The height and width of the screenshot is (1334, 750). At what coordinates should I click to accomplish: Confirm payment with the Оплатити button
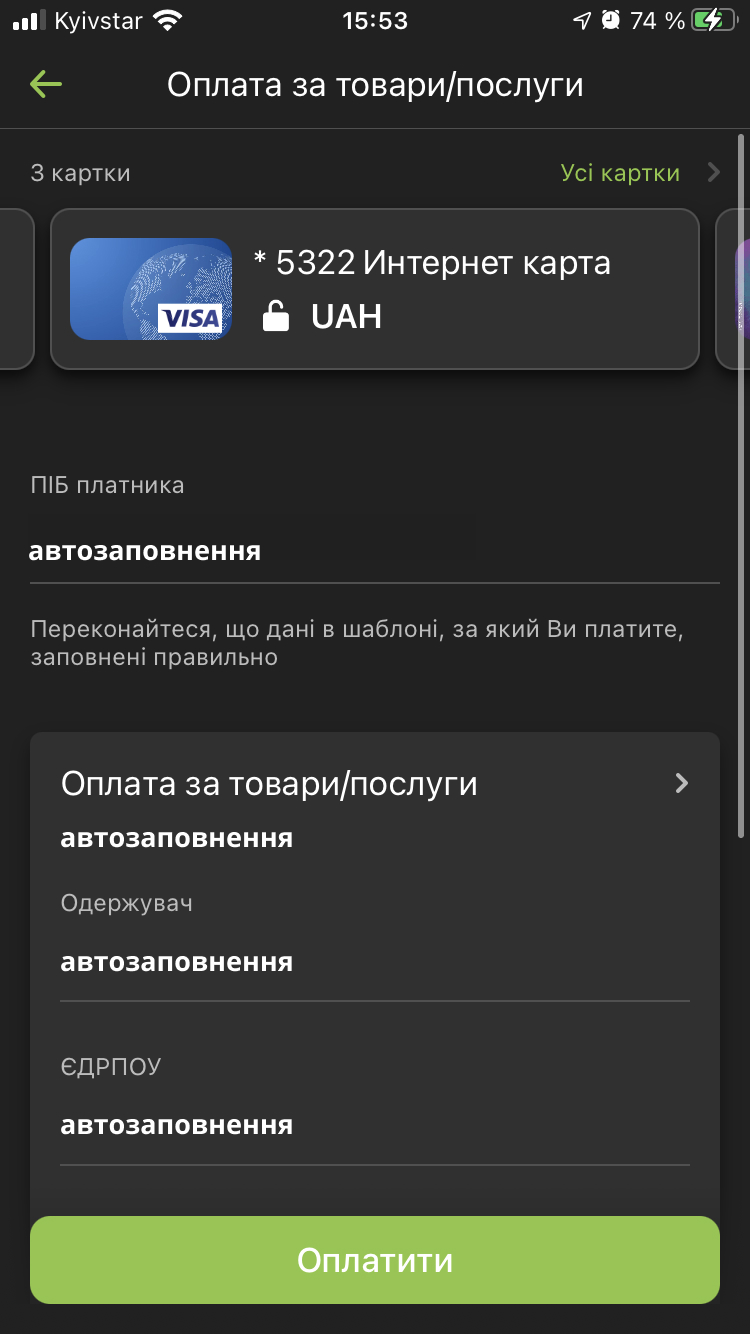coord(375,1260)
